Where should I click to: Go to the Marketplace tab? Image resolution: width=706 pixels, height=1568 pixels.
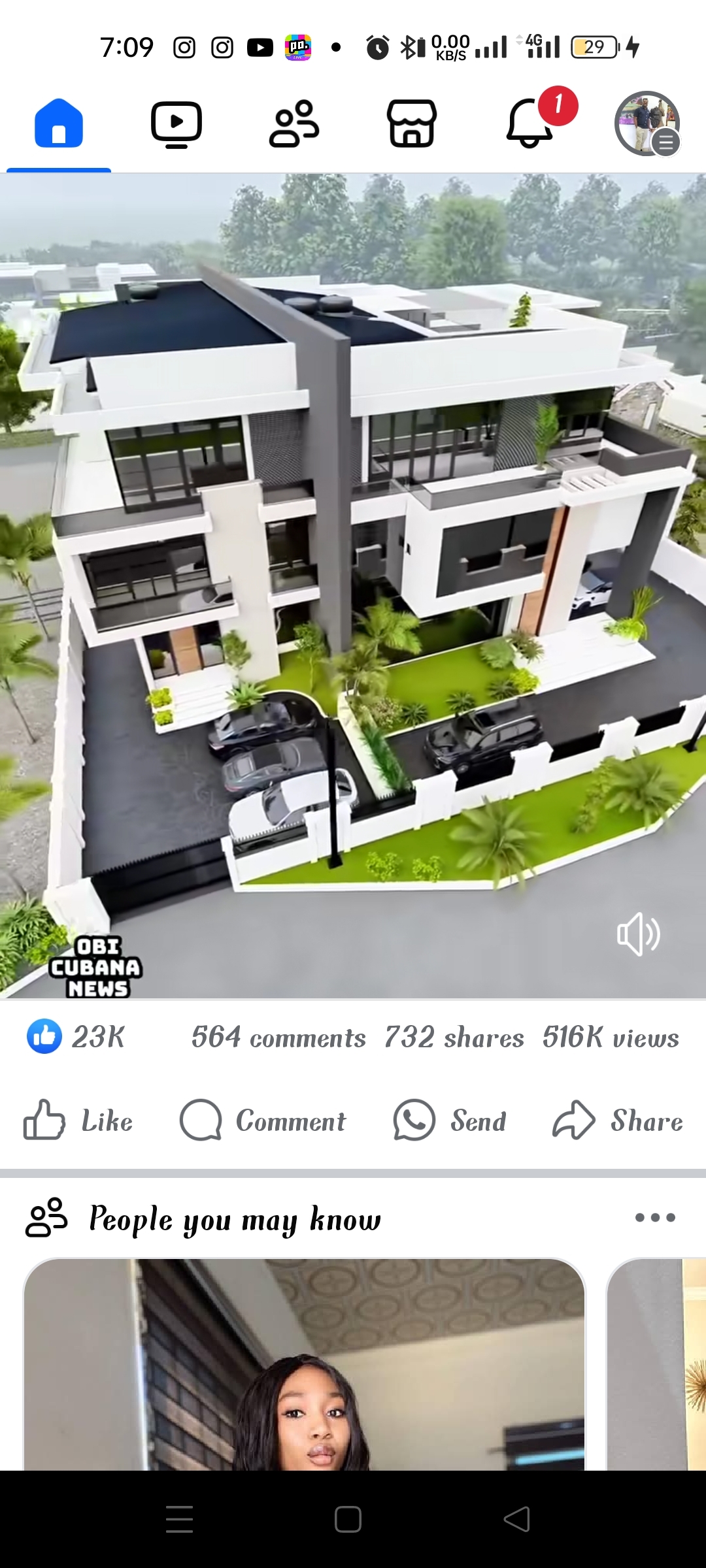tap(412, 123)
